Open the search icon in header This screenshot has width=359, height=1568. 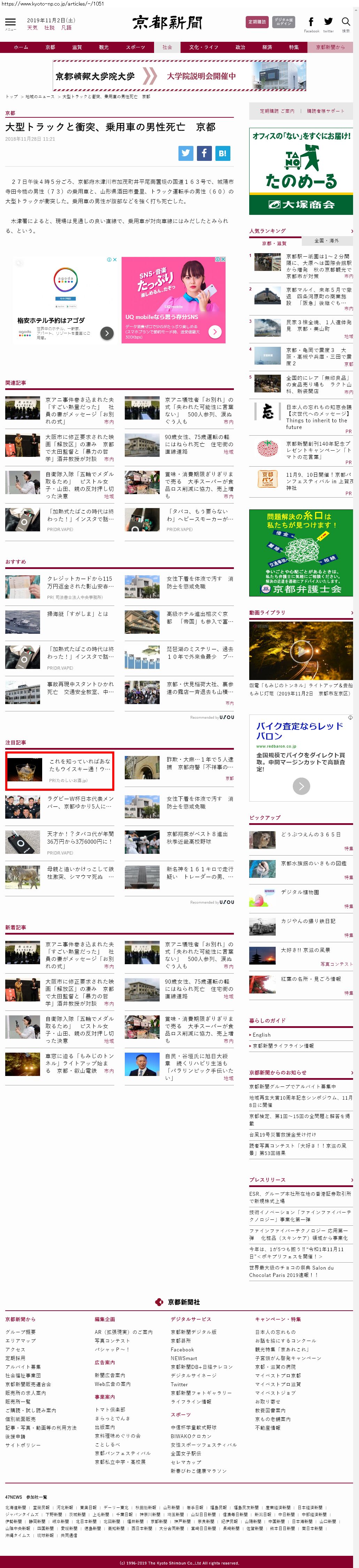[346, 23]
